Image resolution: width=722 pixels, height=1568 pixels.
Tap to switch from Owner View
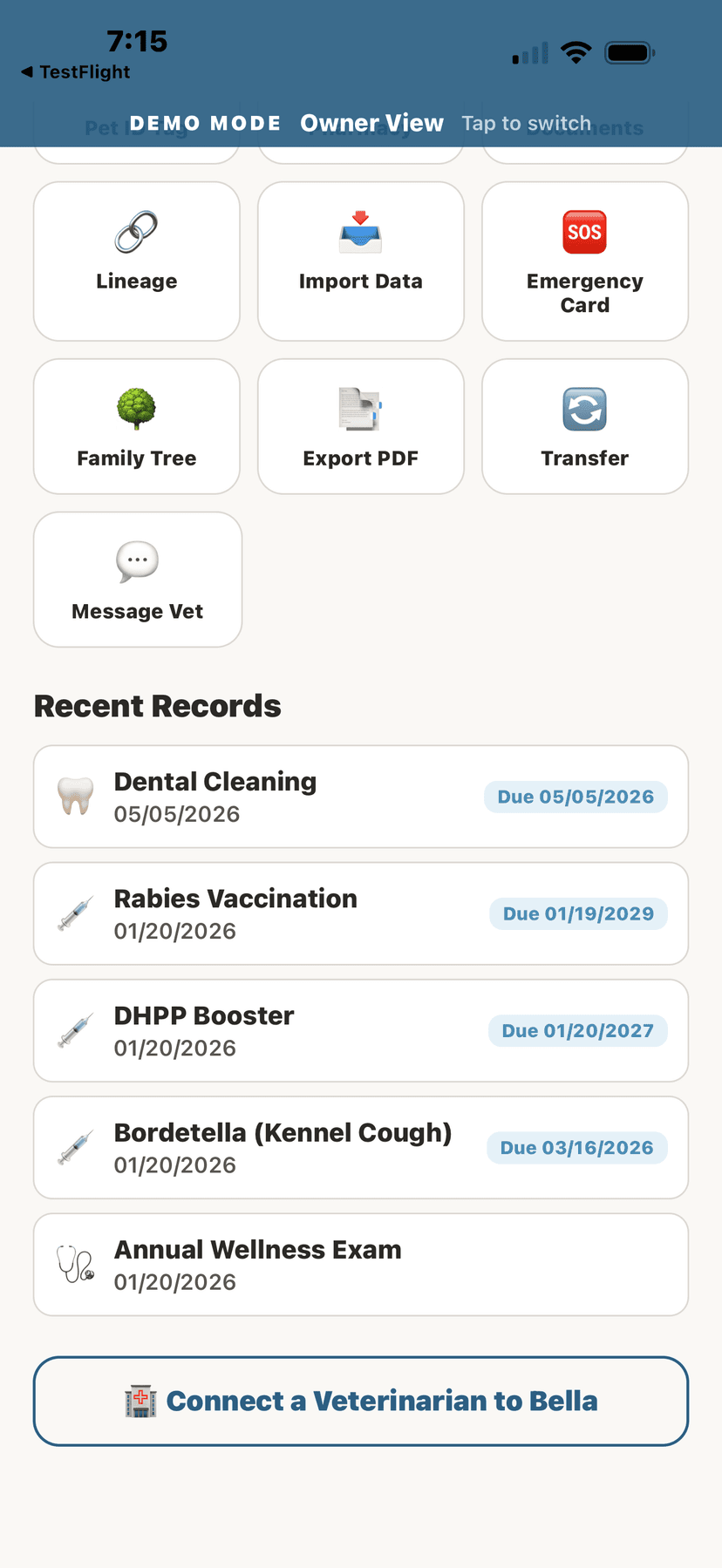point(527,123)
